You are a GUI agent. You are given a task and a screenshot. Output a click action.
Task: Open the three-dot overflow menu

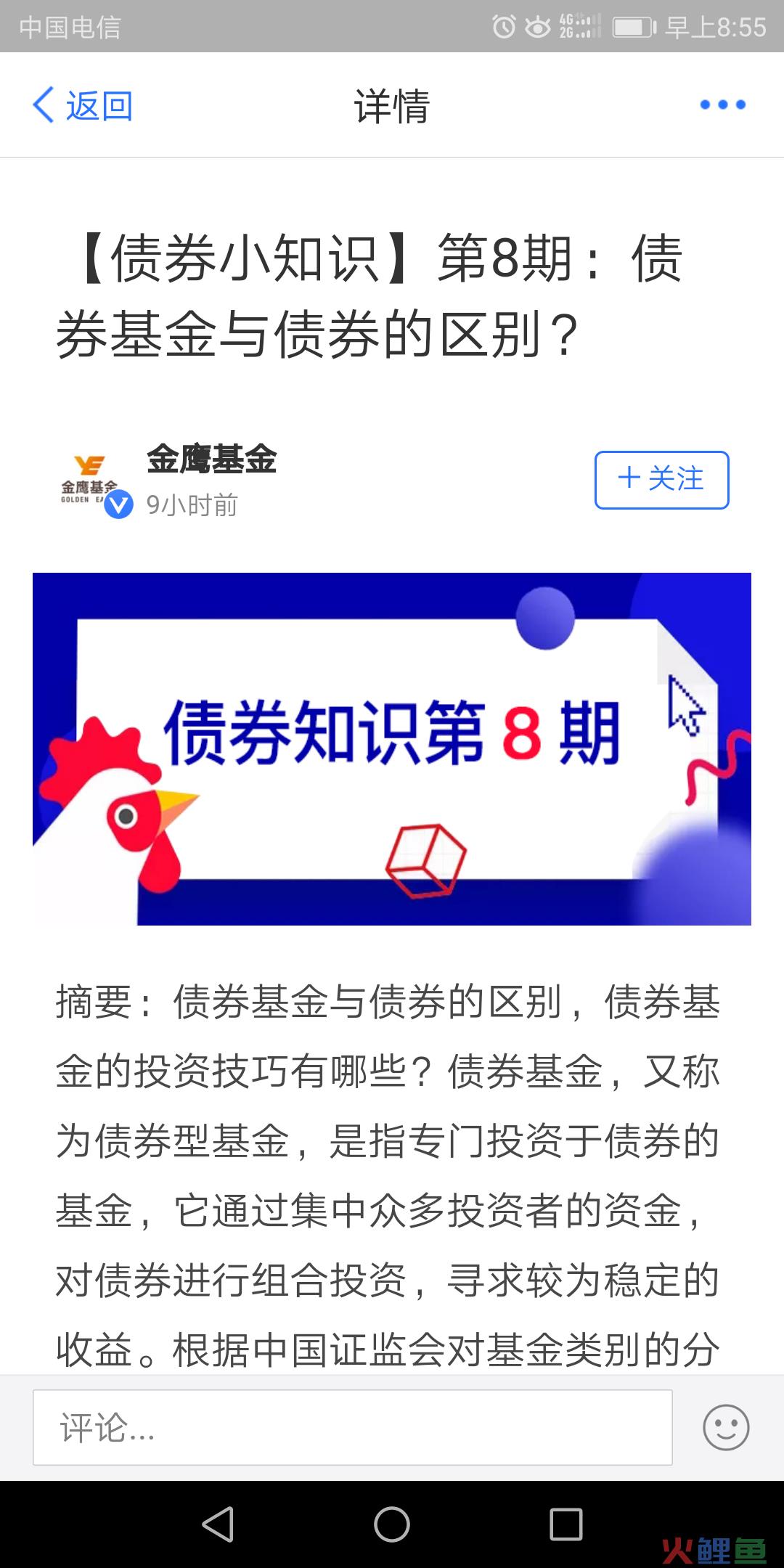pos(722,105)
